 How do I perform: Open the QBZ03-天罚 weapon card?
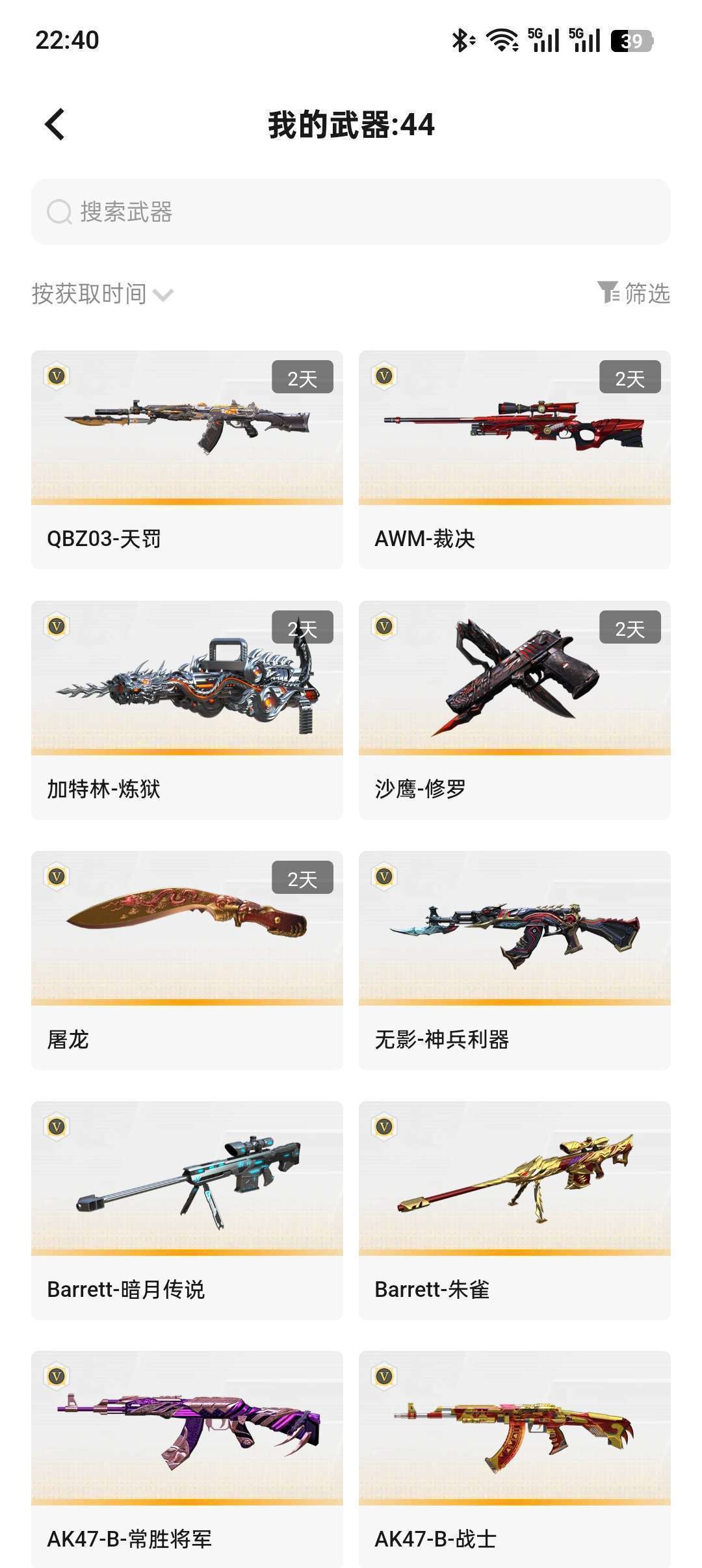coord(187,459)
